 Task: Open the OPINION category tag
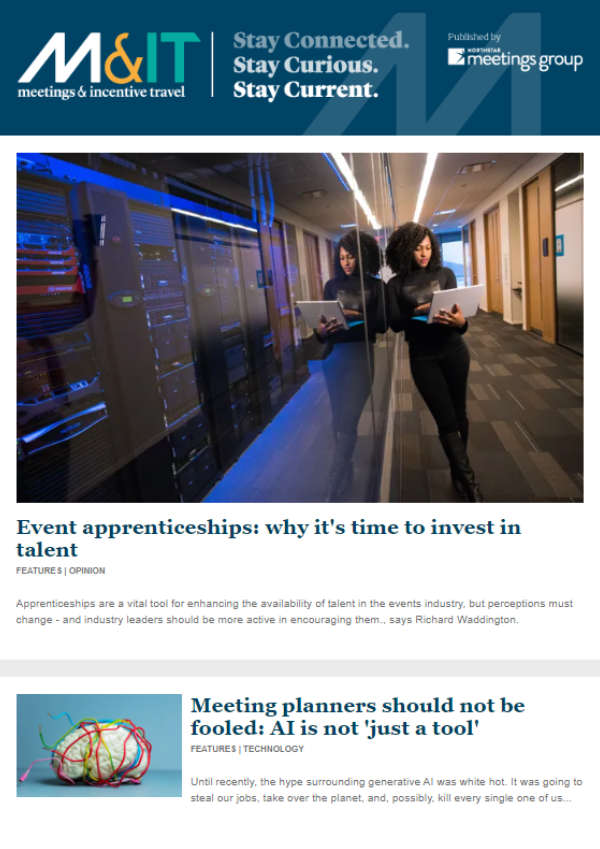tap(87, 571)
